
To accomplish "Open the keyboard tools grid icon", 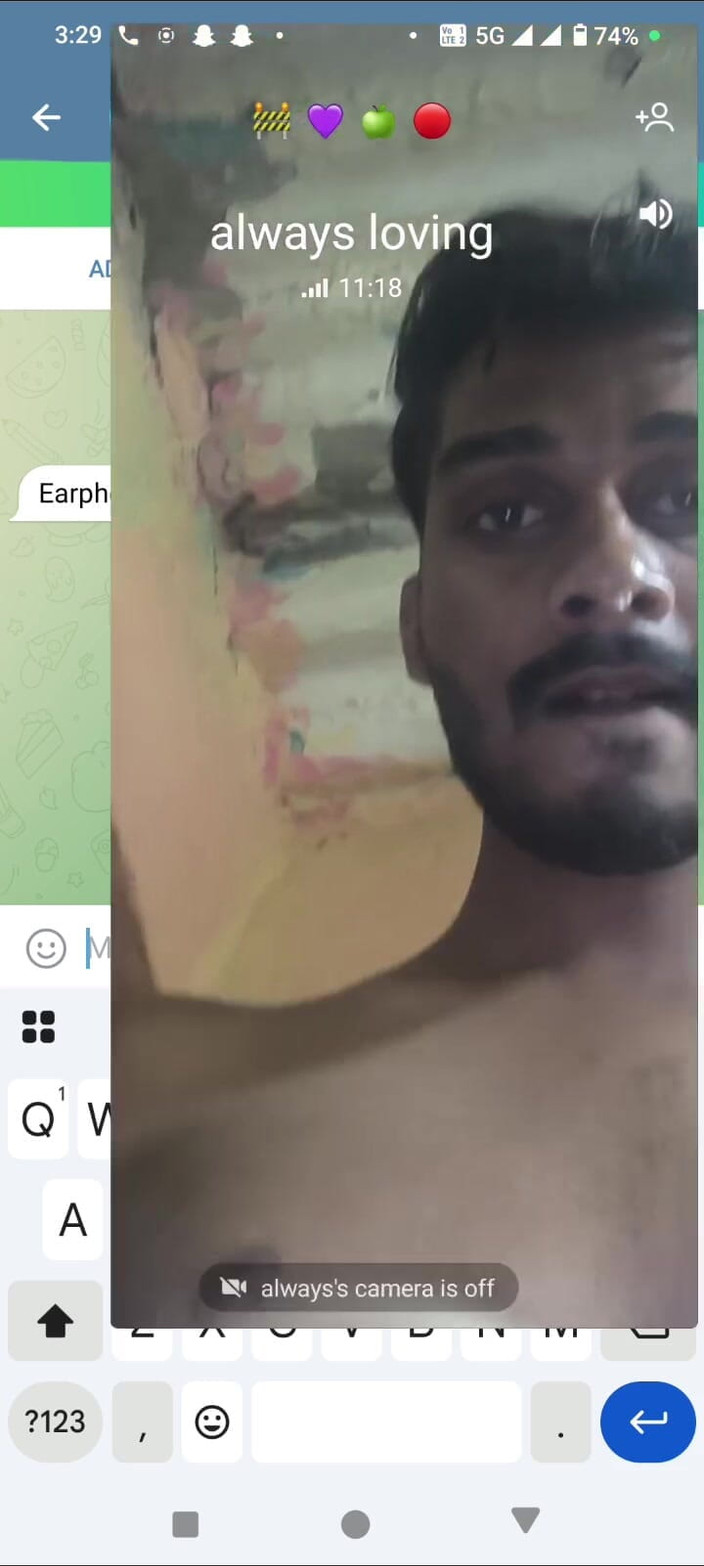I will 39,1026.
